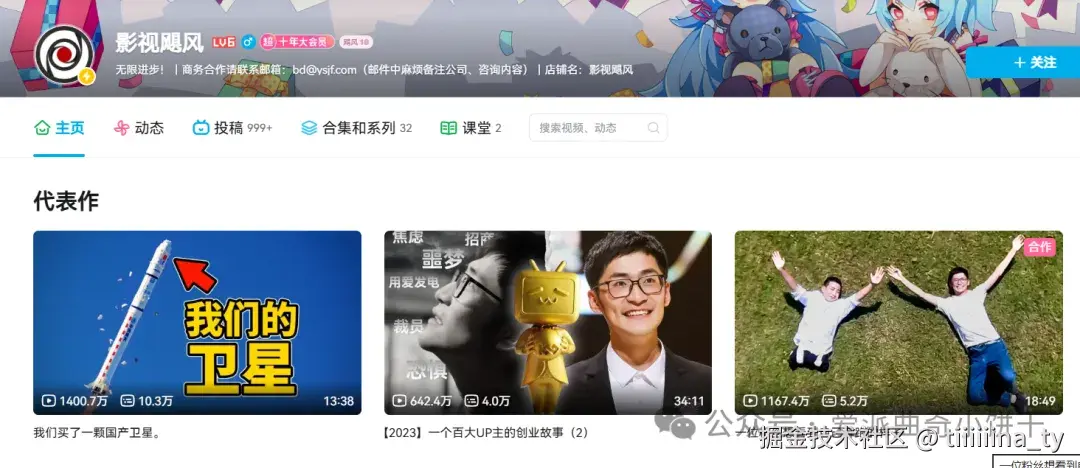1080x468 pixels.
Task: Tap the 十年大会员 badge
Action: pos(296,42)
